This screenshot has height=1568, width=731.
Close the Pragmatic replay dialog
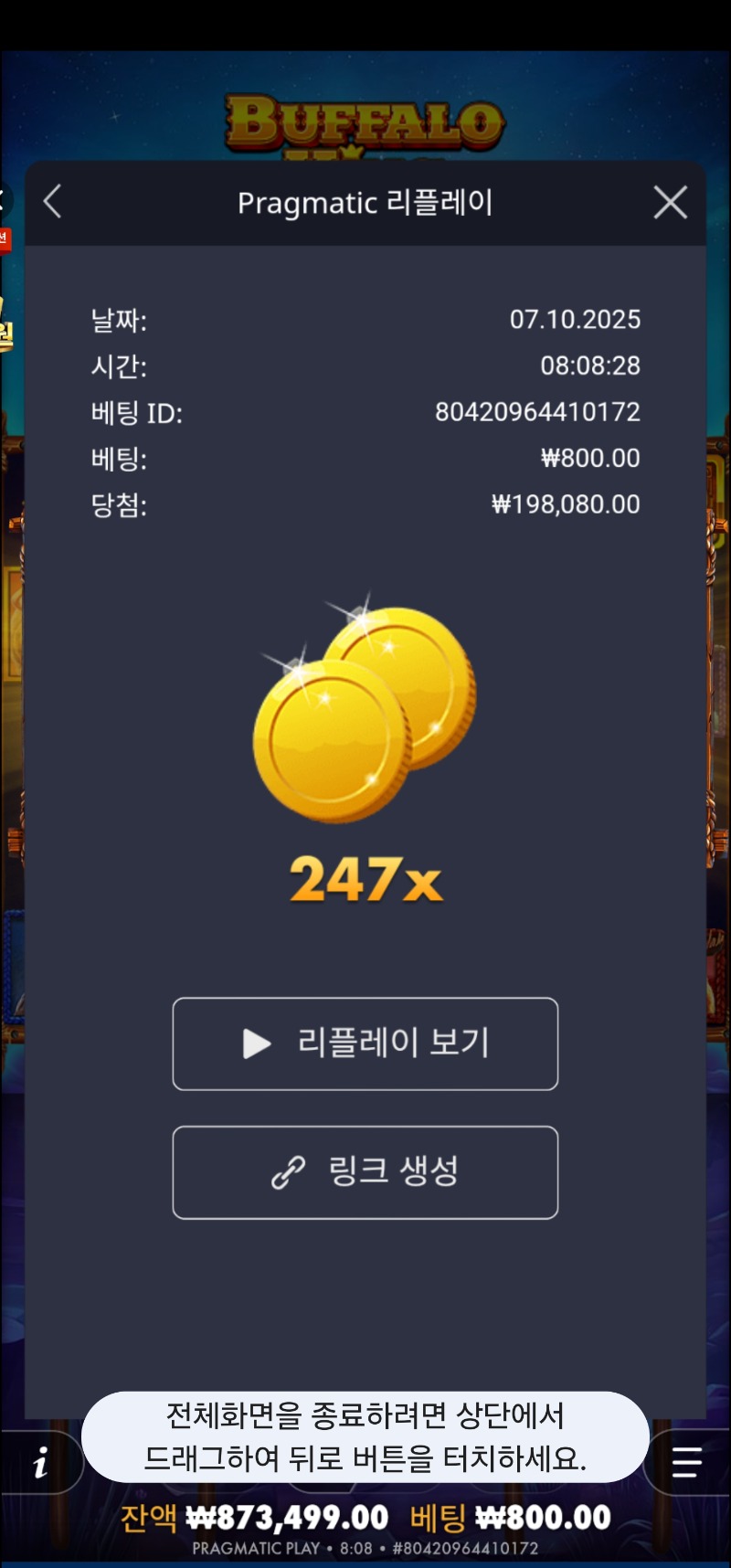(670, 202)
